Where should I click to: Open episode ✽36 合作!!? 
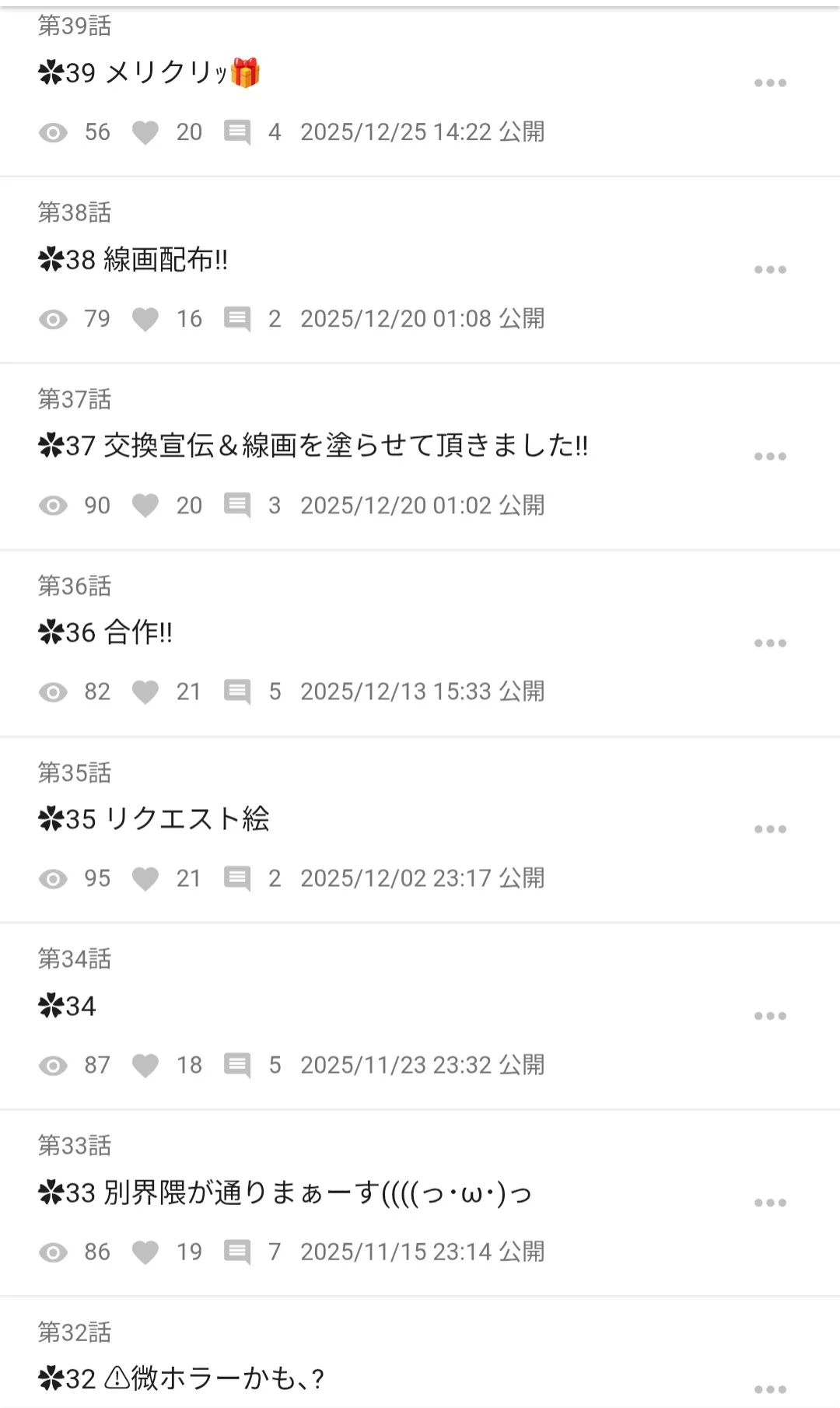tap(105, 632)
